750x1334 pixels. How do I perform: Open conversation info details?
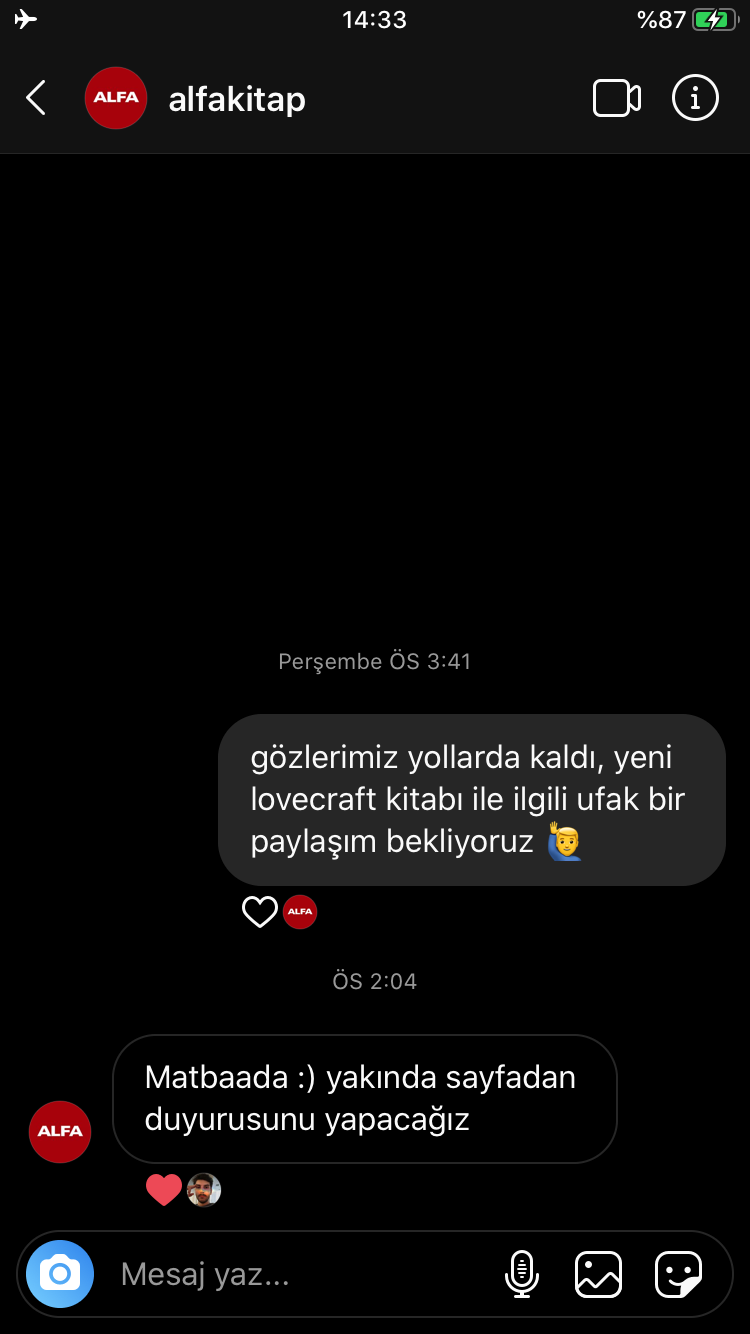pyautogui.click(x=695, y=98)
